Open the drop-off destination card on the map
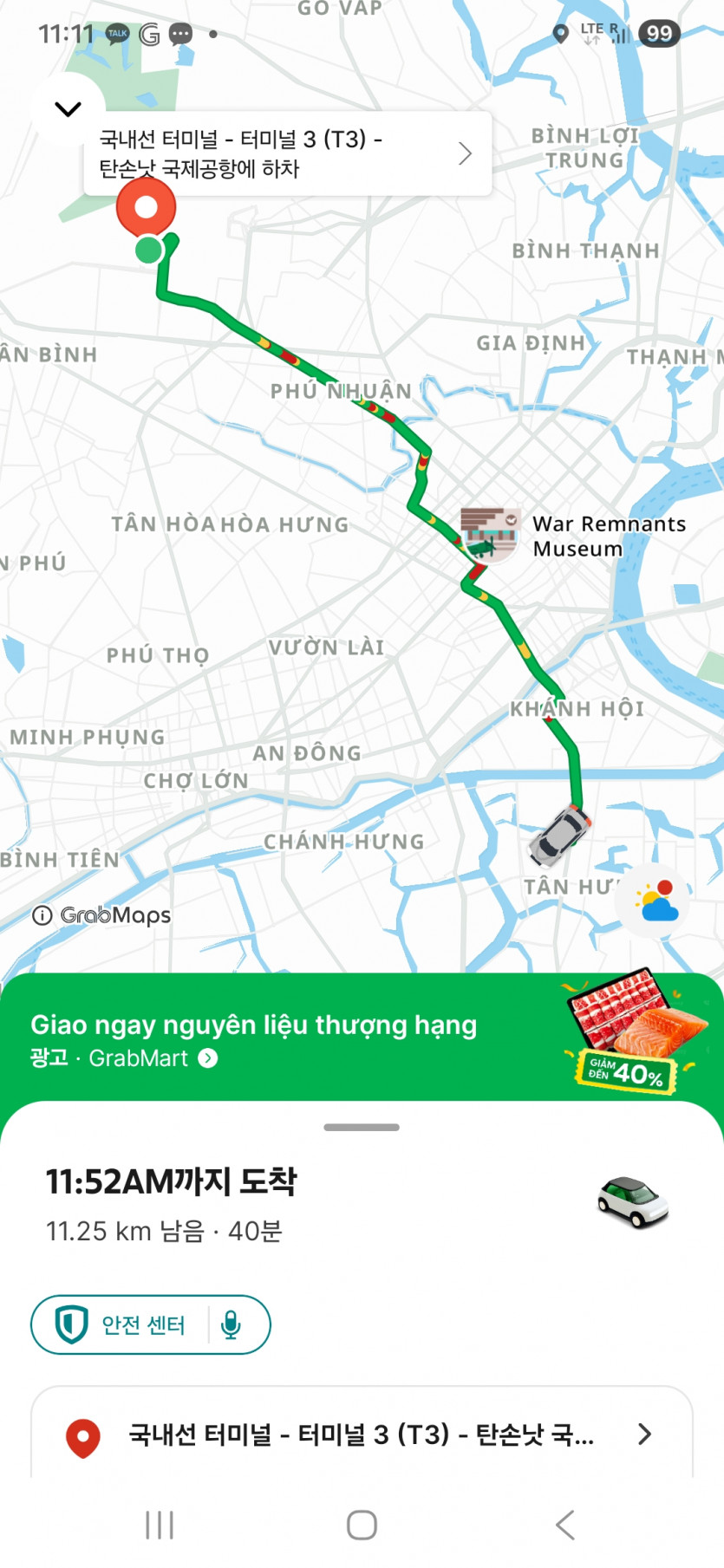724x1568 pixels. pos(287,153)
